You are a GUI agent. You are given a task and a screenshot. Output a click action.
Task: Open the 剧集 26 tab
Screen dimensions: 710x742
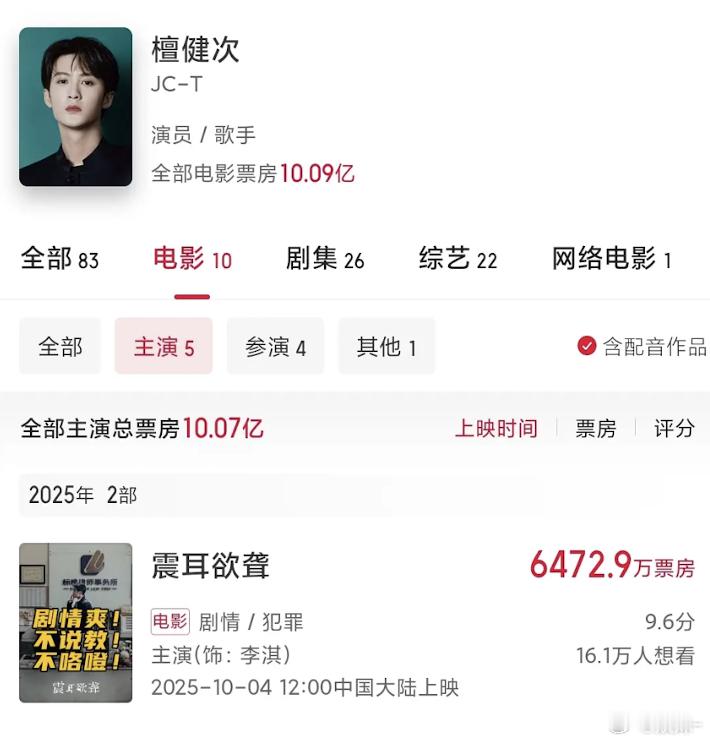pos(325,260)
